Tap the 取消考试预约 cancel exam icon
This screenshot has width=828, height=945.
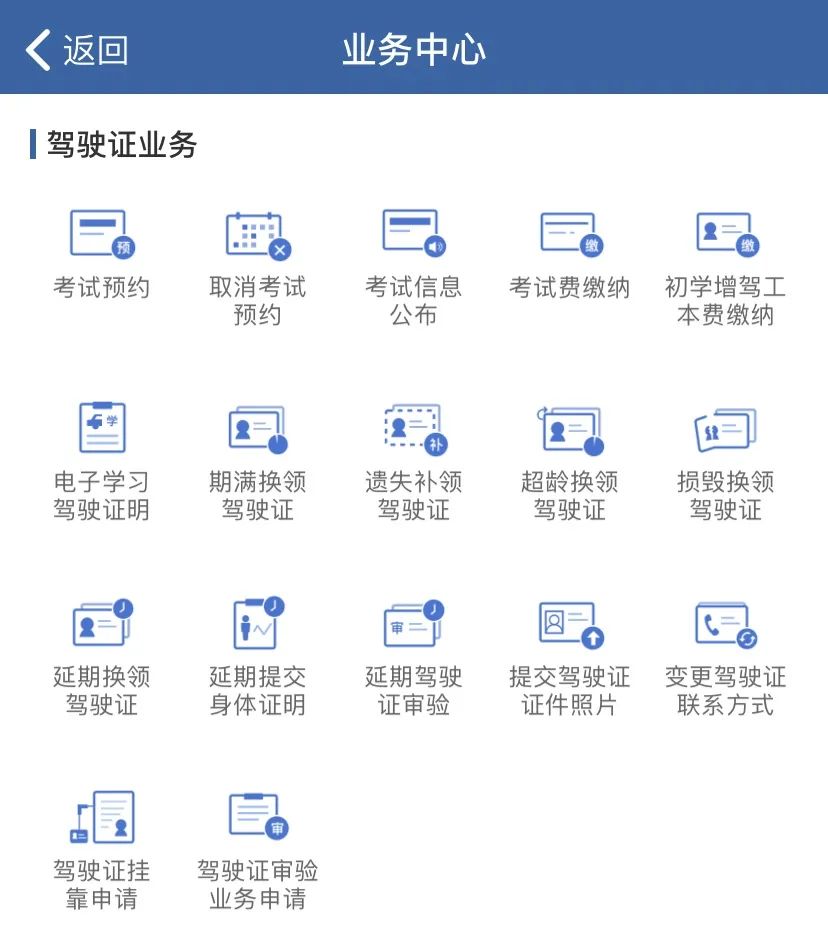[x=255, y=238]
